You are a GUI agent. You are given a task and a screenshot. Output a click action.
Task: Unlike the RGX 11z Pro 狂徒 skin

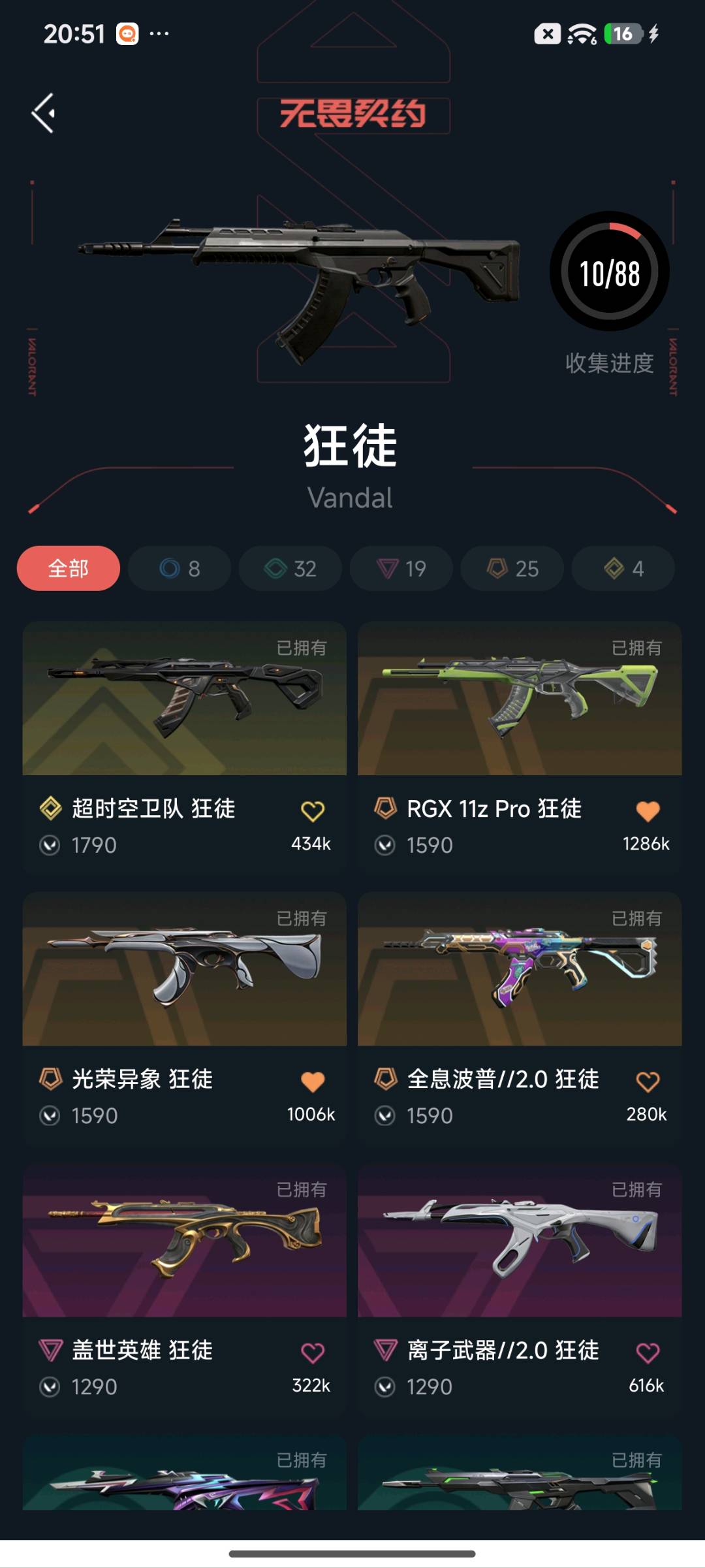point(648,811)
